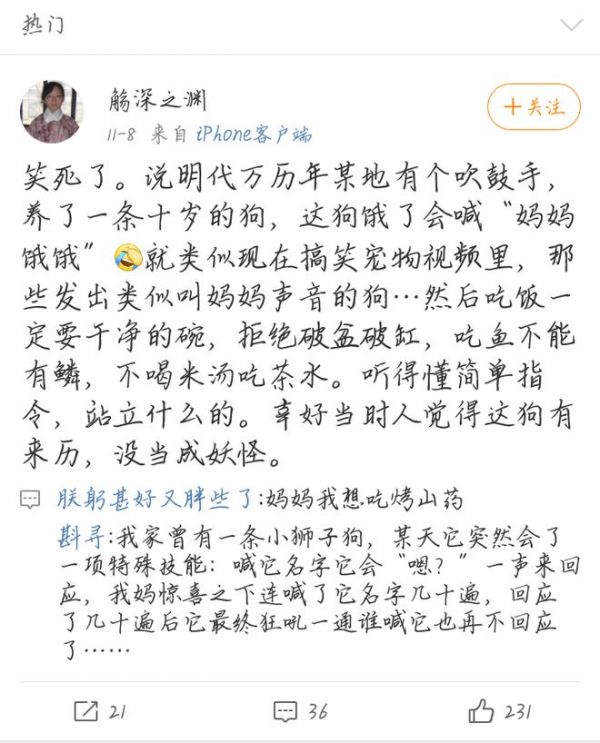
Task: Open commenter 朕躬甚好又胖些了's profile
Action: (x=158, y=499)
